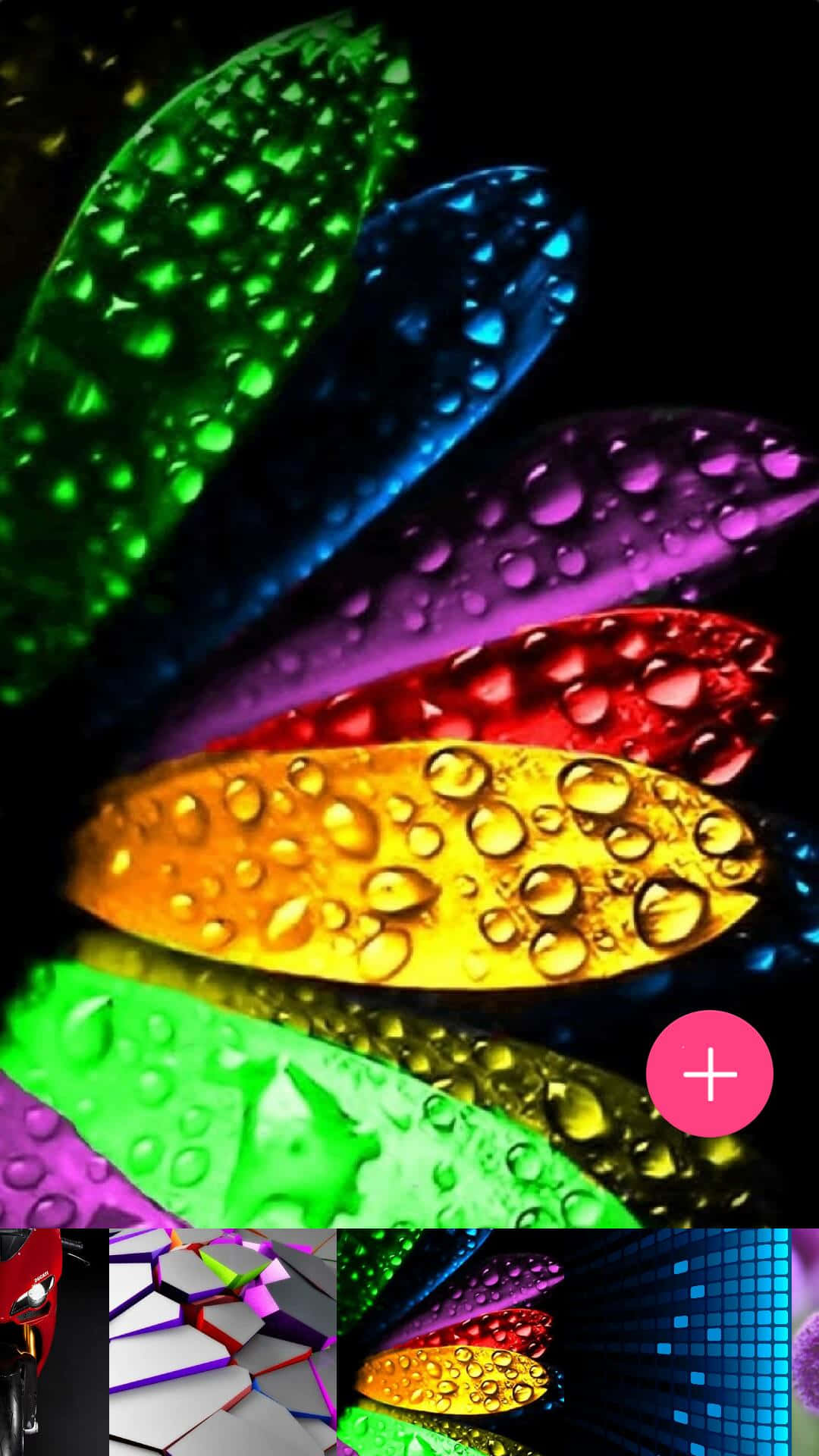Pick the blue equalizer blocks wallpaper
Screen dimensions: 819x1456
point(678,1342)
